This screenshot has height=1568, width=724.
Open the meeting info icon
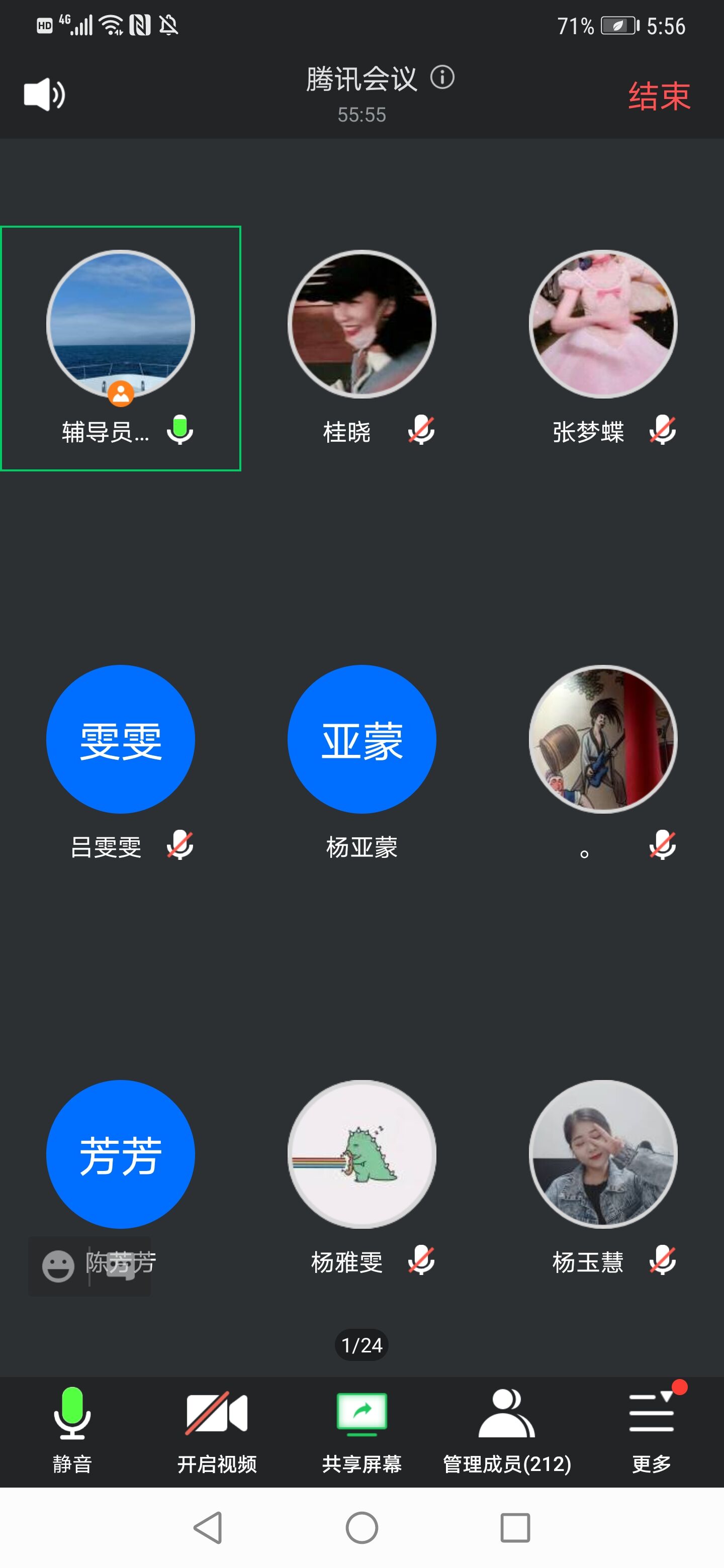click(x=442, y=78)
